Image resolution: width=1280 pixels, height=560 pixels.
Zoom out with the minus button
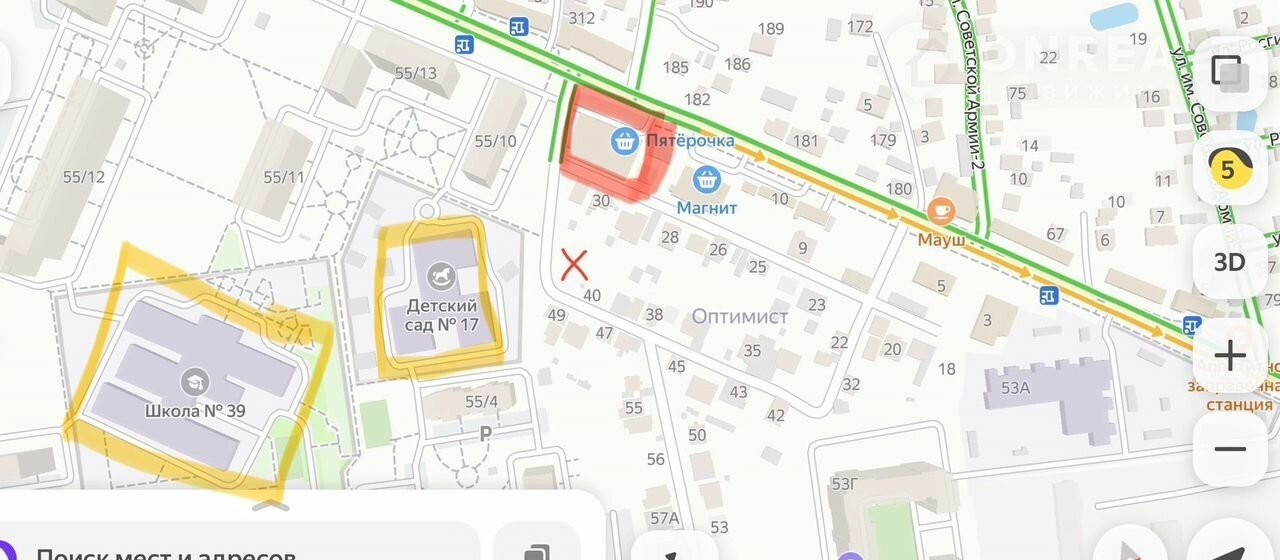[x=1229, y=449]
